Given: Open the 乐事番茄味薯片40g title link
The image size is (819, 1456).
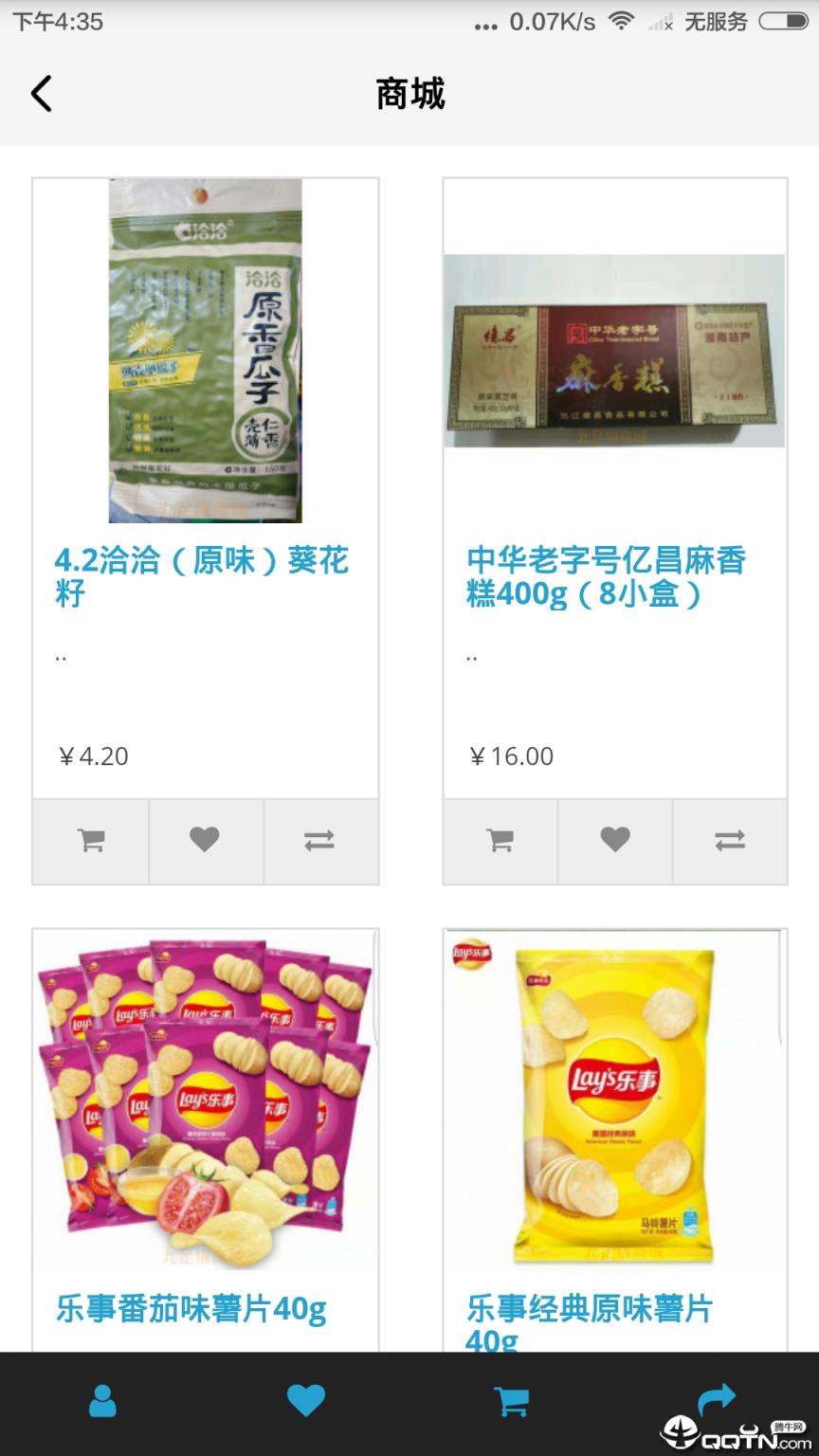Looking at the screenshot, I should (x=191, y=1309).
